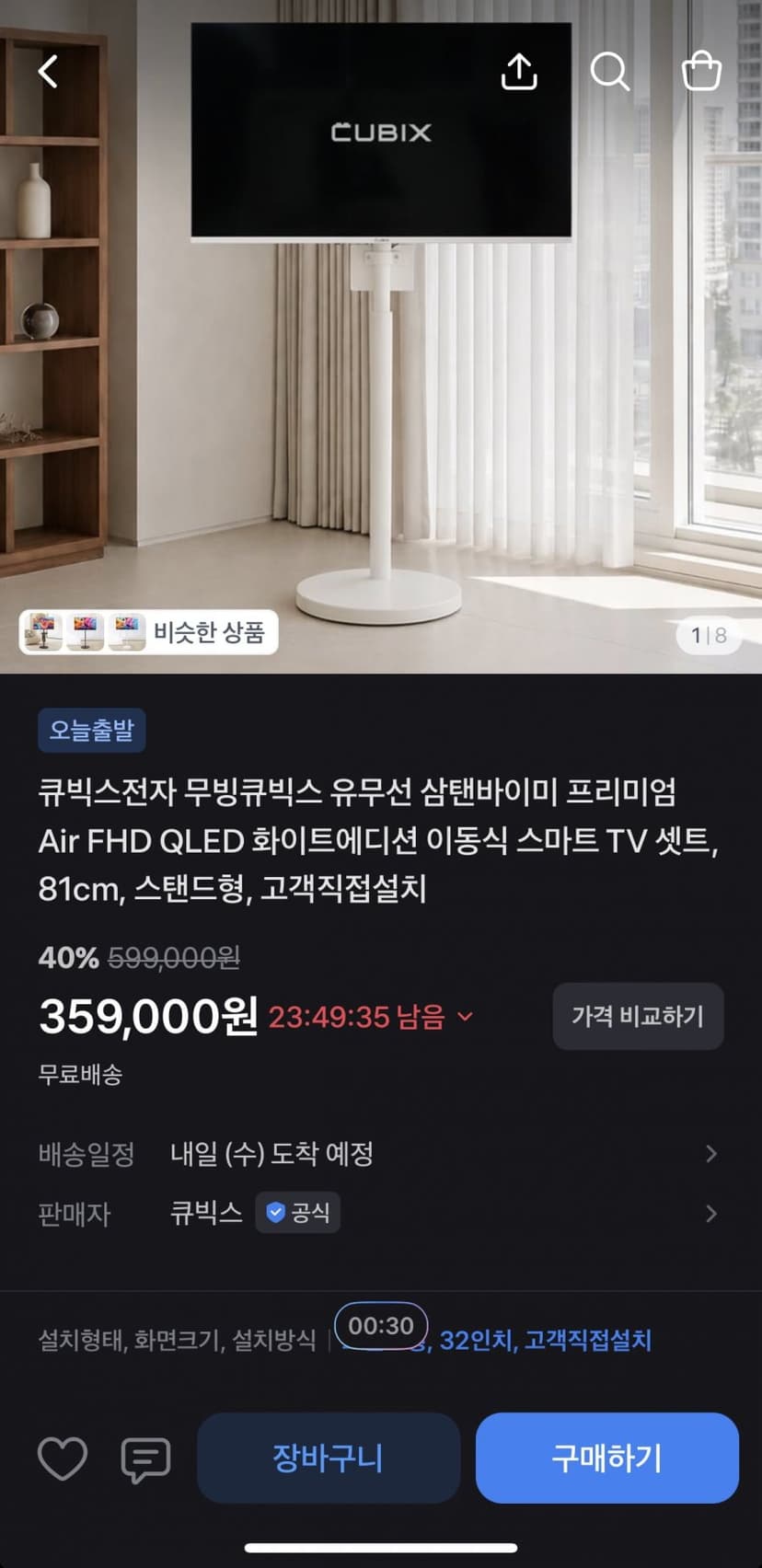Open the product inquiry chat icon
This screenshot has height=1568, width=762.
tap(145, 1458)
